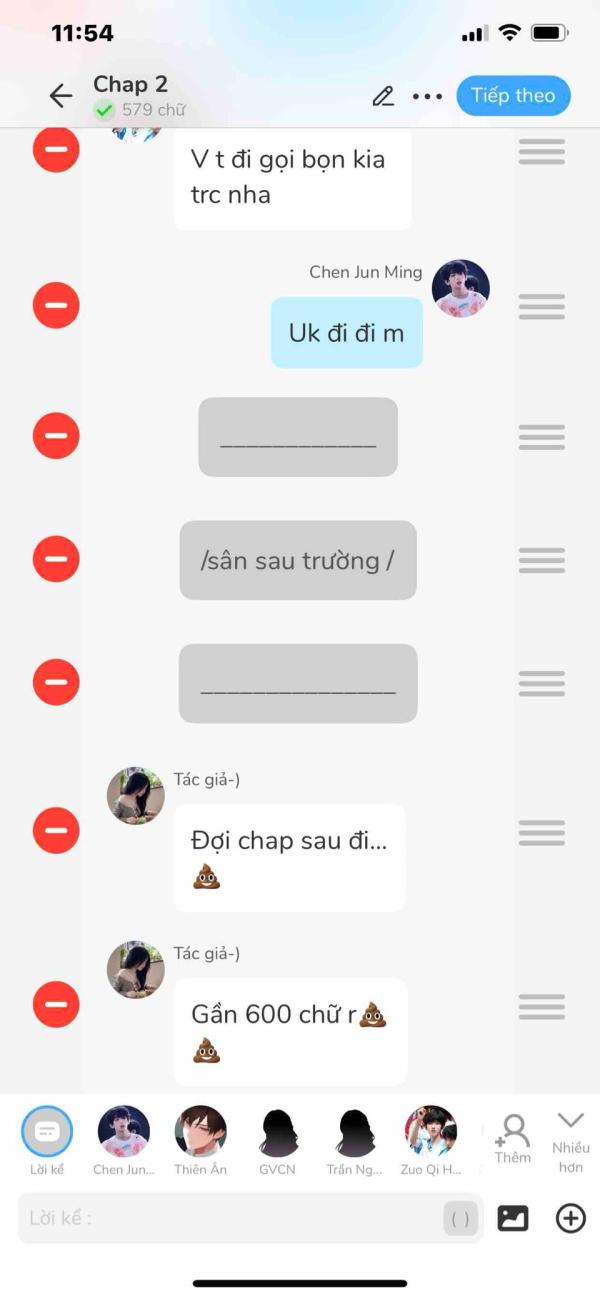The height and width of the screenshot is (1299, 600).
Task: Remove the 'Gần 600 chữ r' message
Action: 56,1004
